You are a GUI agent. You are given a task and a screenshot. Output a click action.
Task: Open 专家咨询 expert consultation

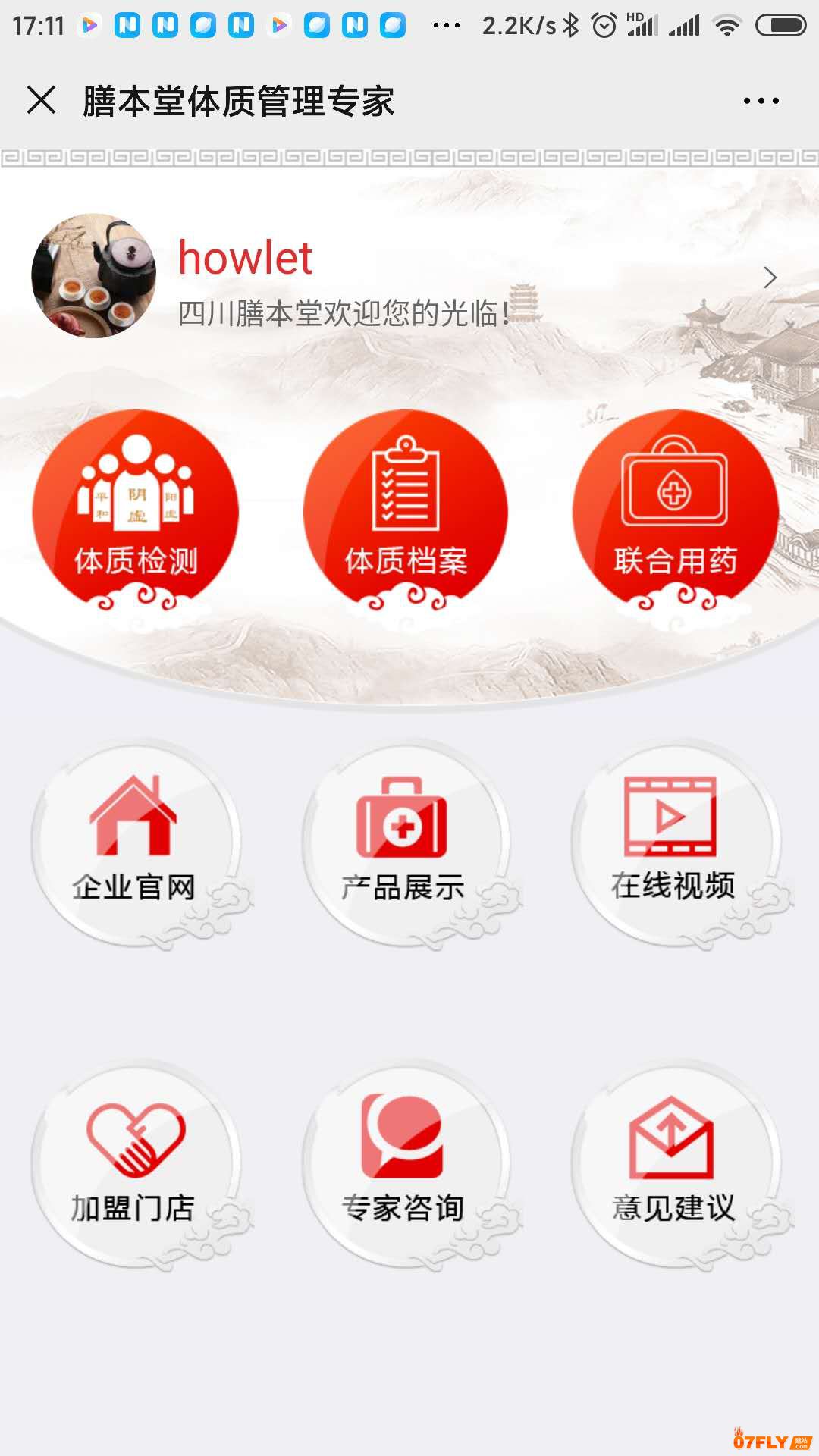click(403, 1164)
